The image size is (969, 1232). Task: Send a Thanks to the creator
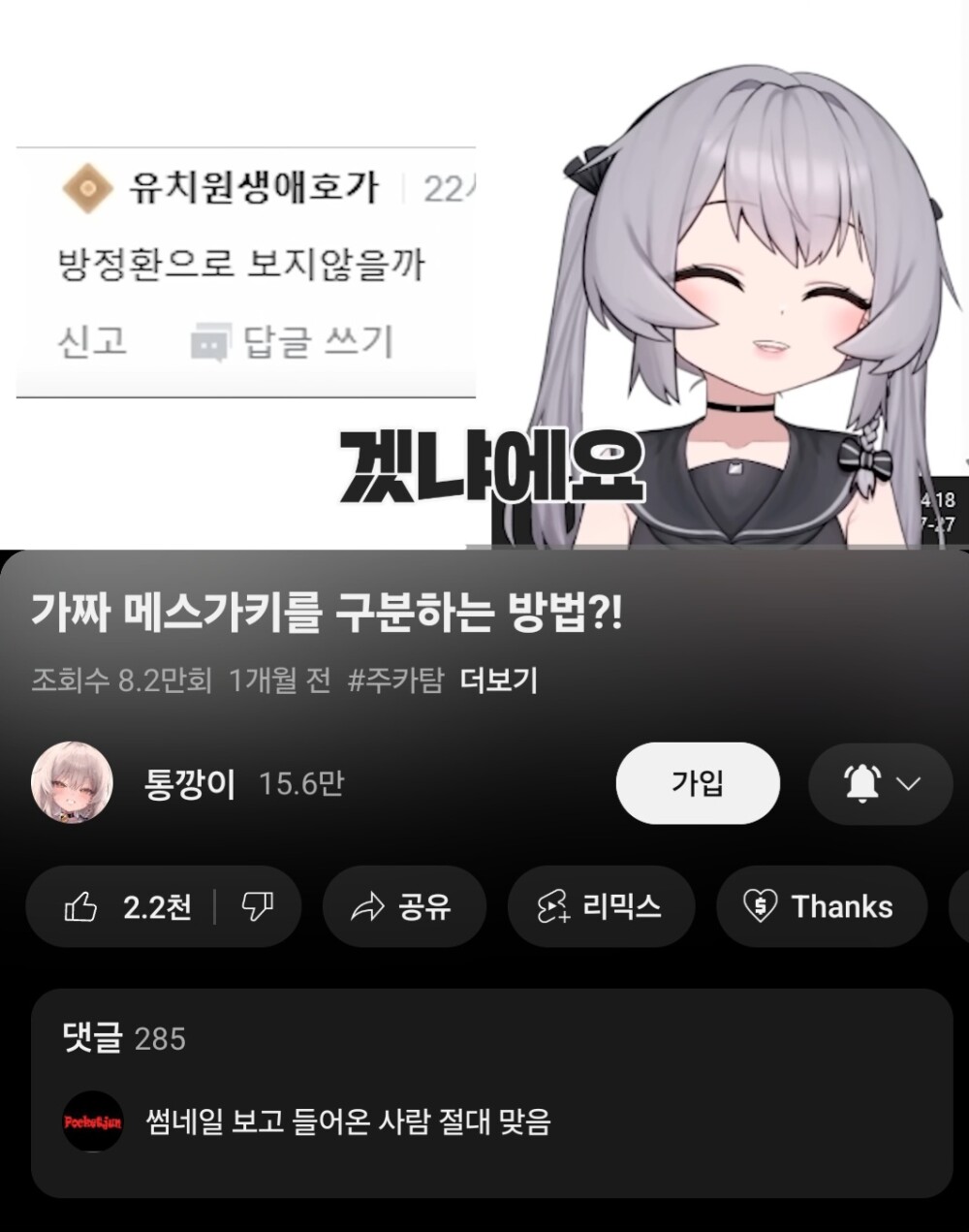point(821,907)
